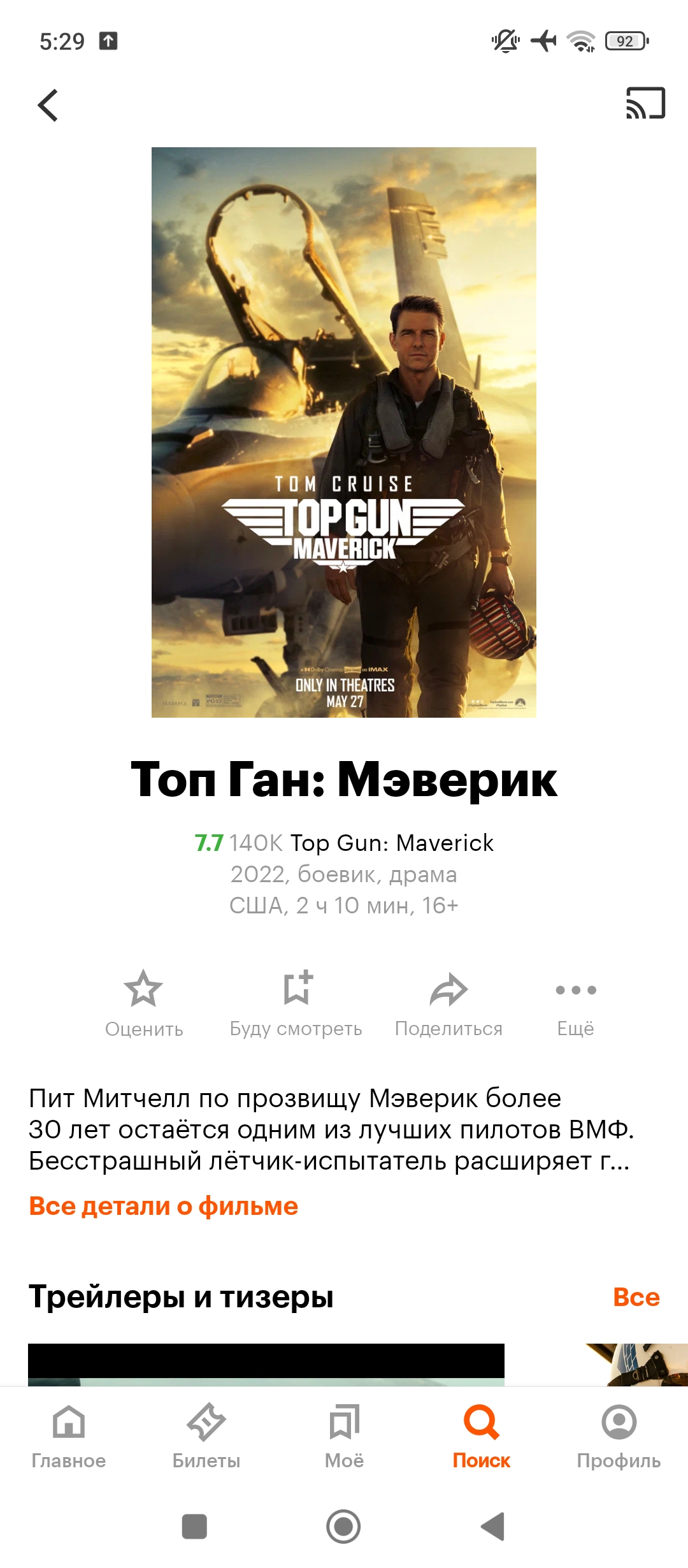Play the first trailer thumbnail
688x1568 pixels.
click(x=266, y=1364)
